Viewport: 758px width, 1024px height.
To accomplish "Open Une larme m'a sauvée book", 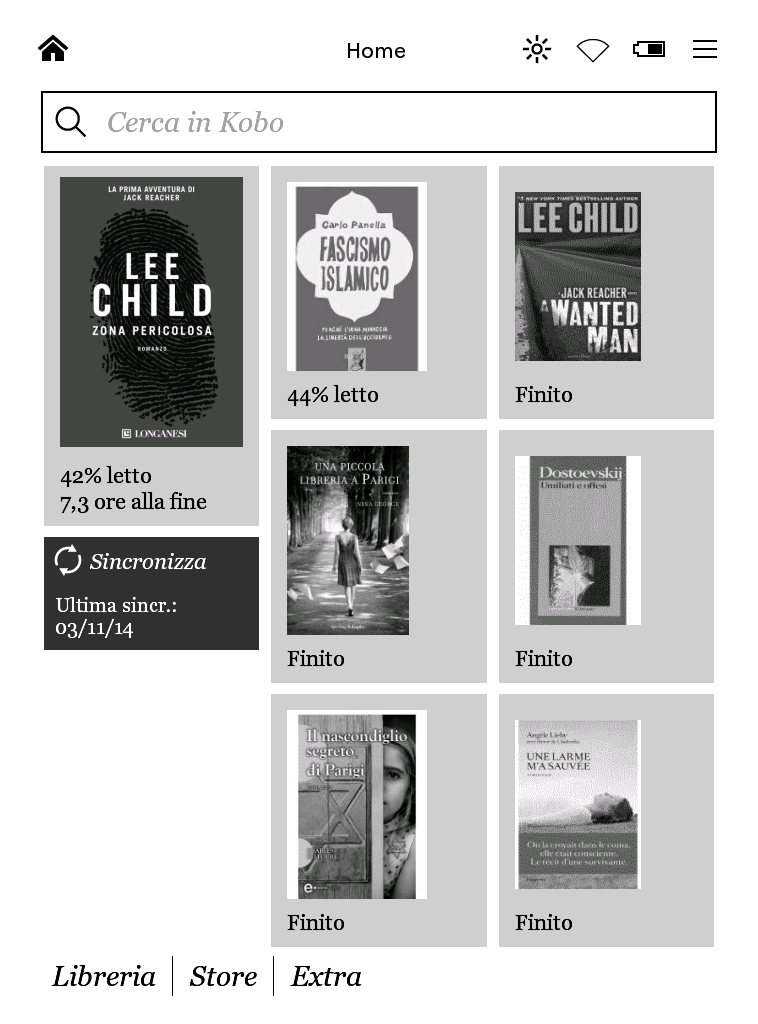I will click(578, 804).
